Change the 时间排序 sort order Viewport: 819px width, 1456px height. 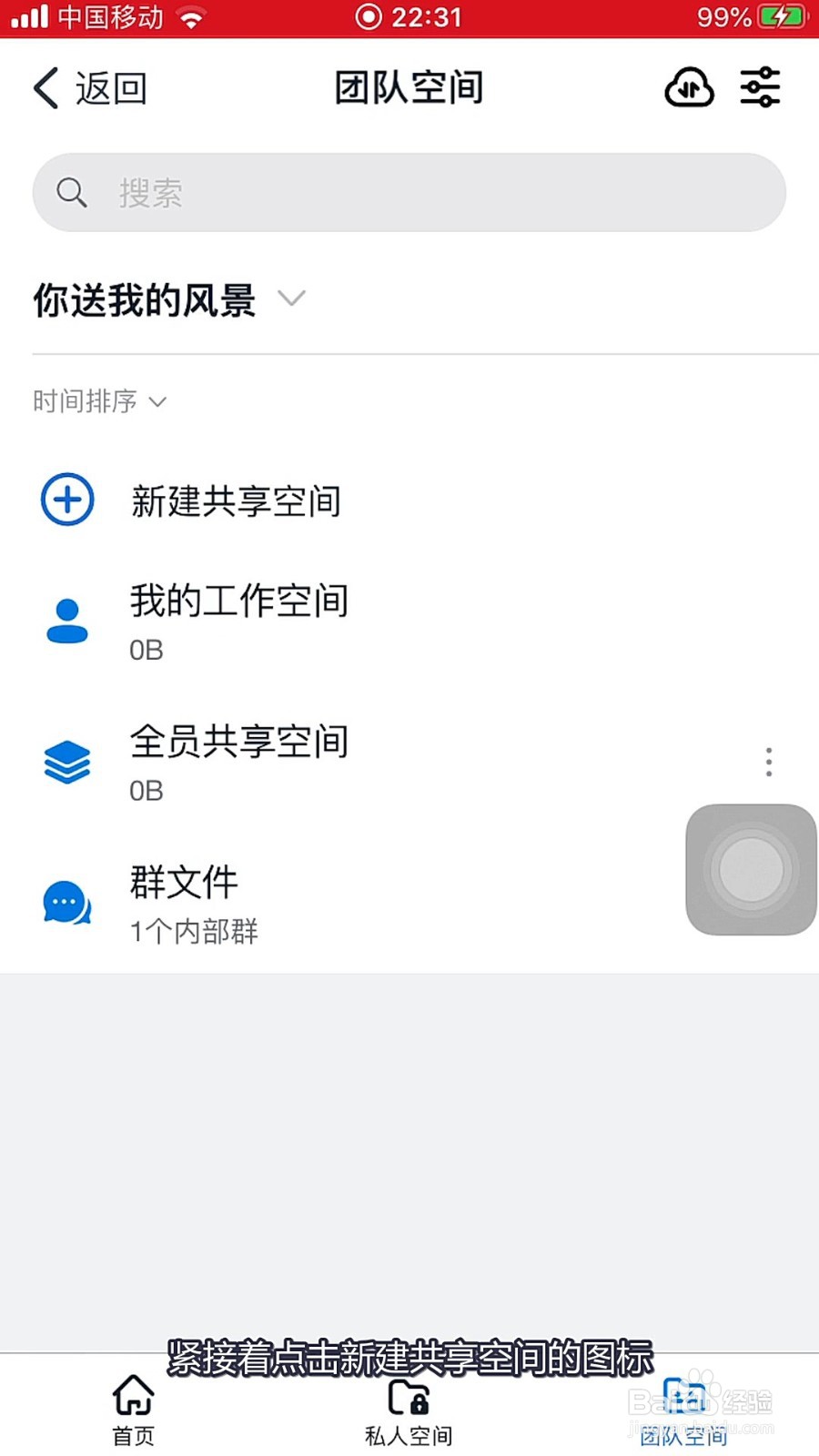click(x=99, y=401)
